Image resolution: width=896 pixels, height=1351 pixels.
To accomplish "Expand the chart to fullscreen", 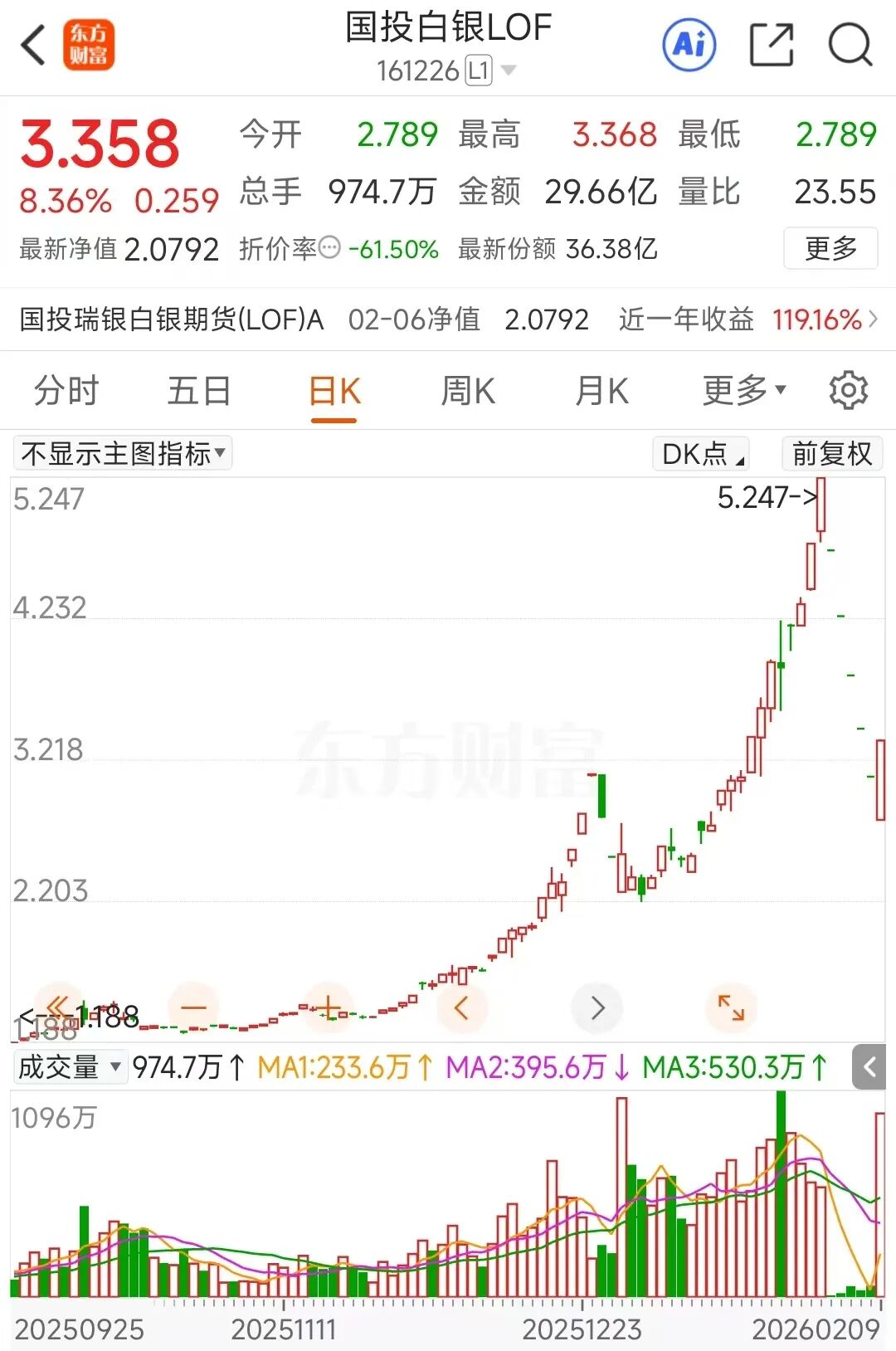I will (731, 1008).
